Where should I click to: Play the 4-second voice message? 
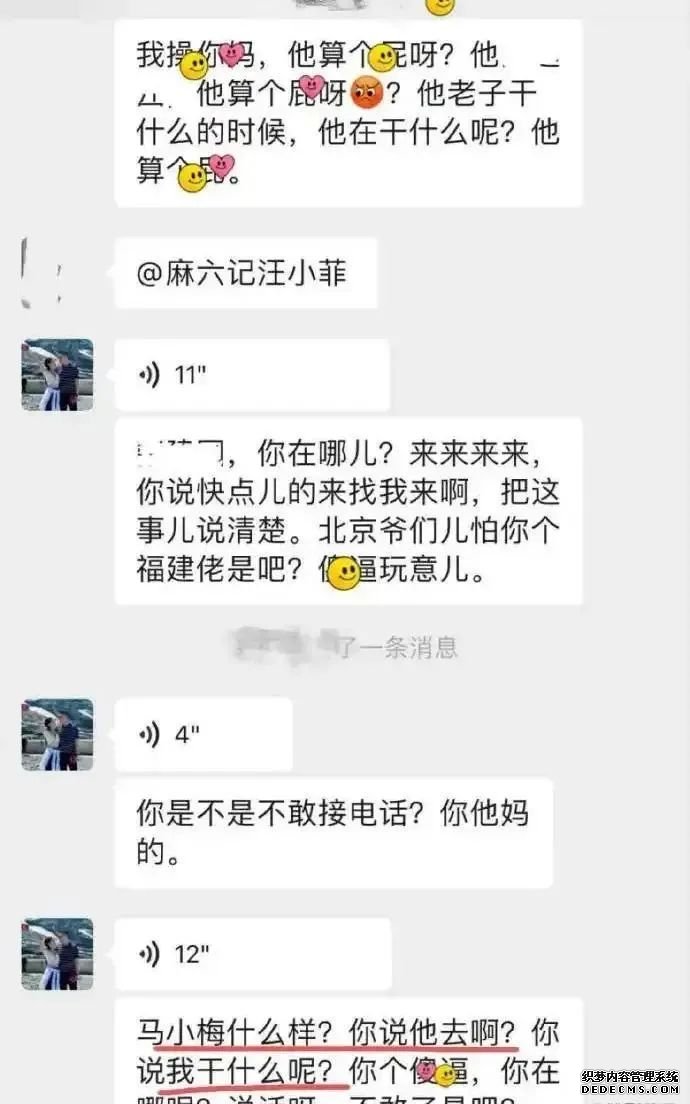[203, 734]
